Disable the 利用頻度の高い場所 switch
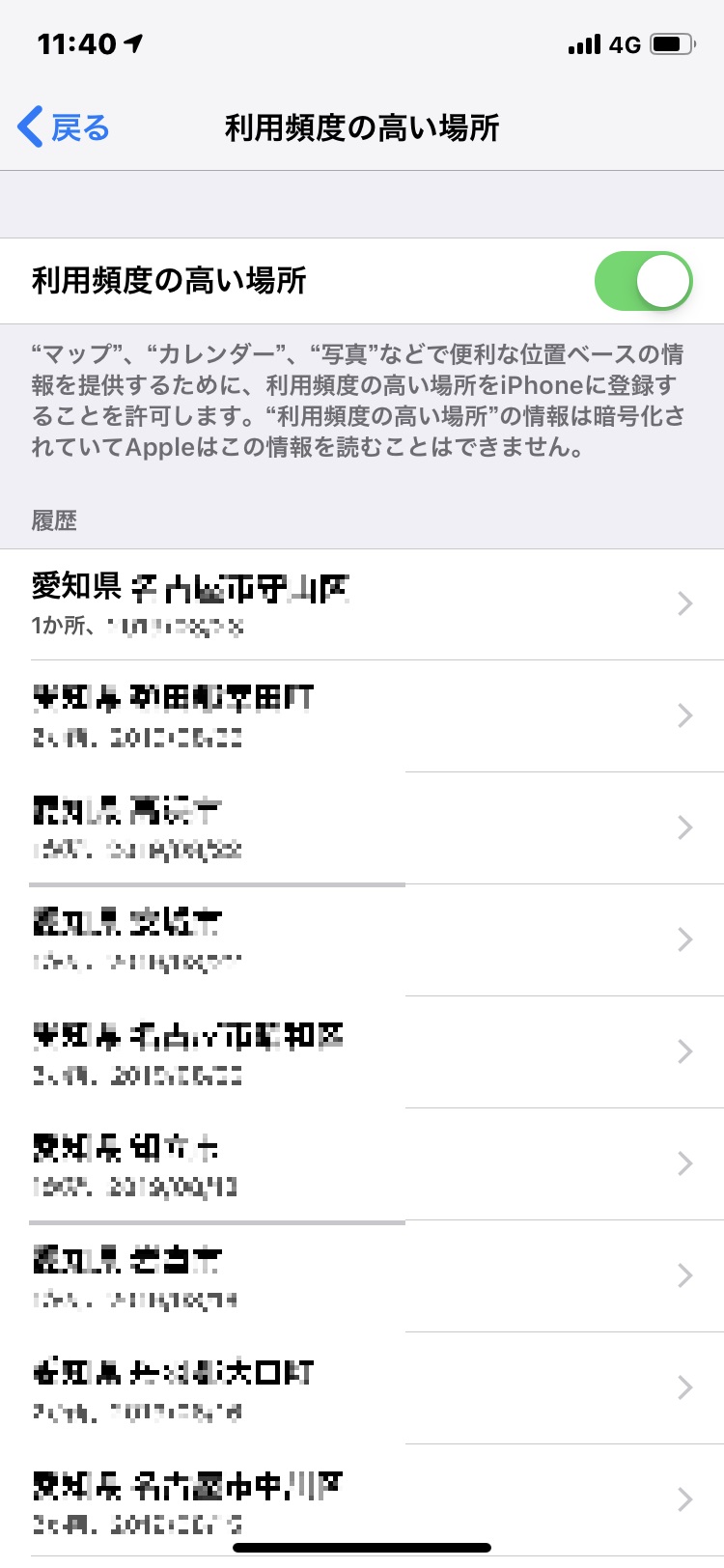 pos(643,281)
